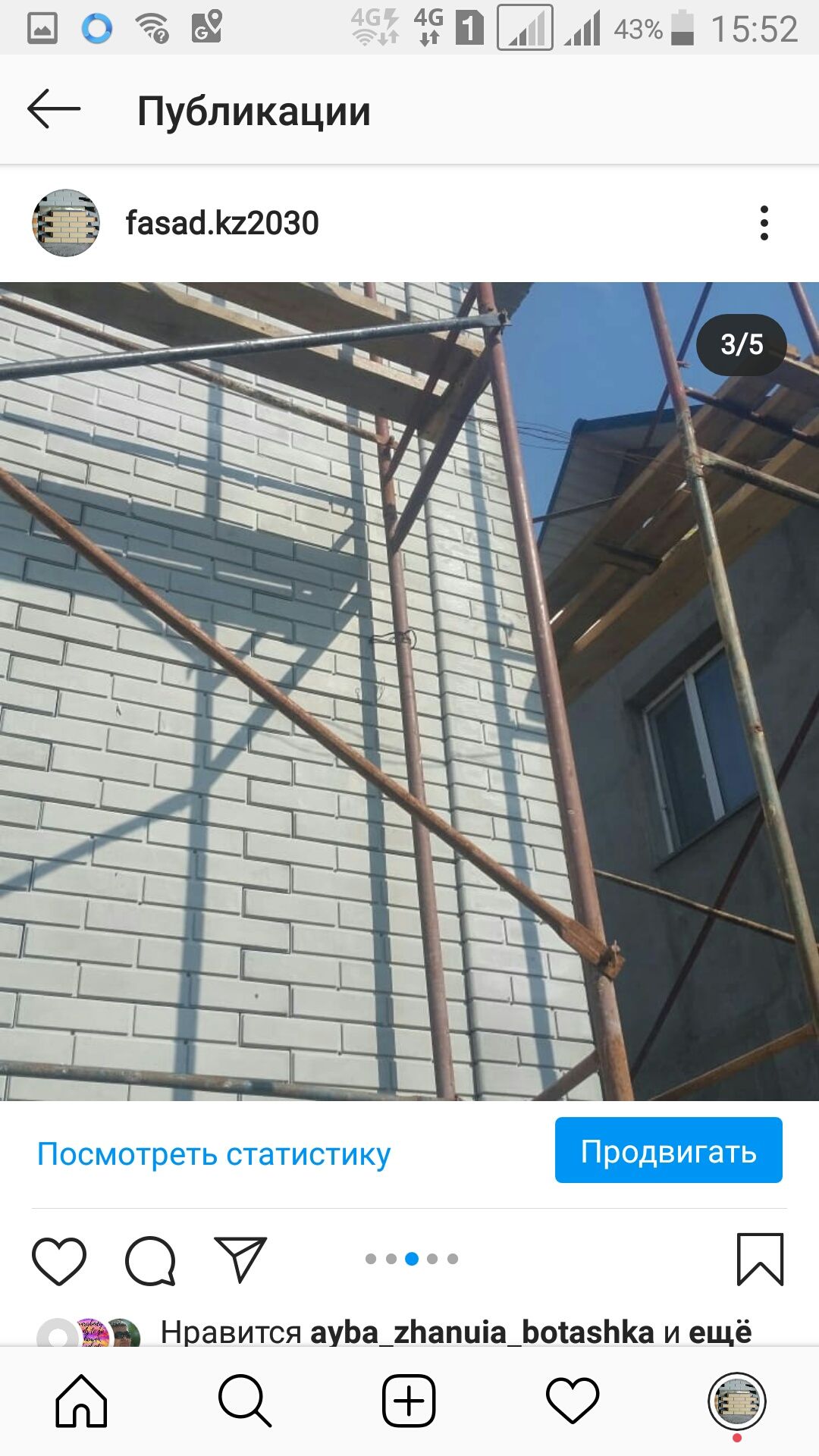Screen dimensions: 819x1456
Task: Open ayba_zhanuia_botashka's profile from likes
Action: click(484, 1332)
